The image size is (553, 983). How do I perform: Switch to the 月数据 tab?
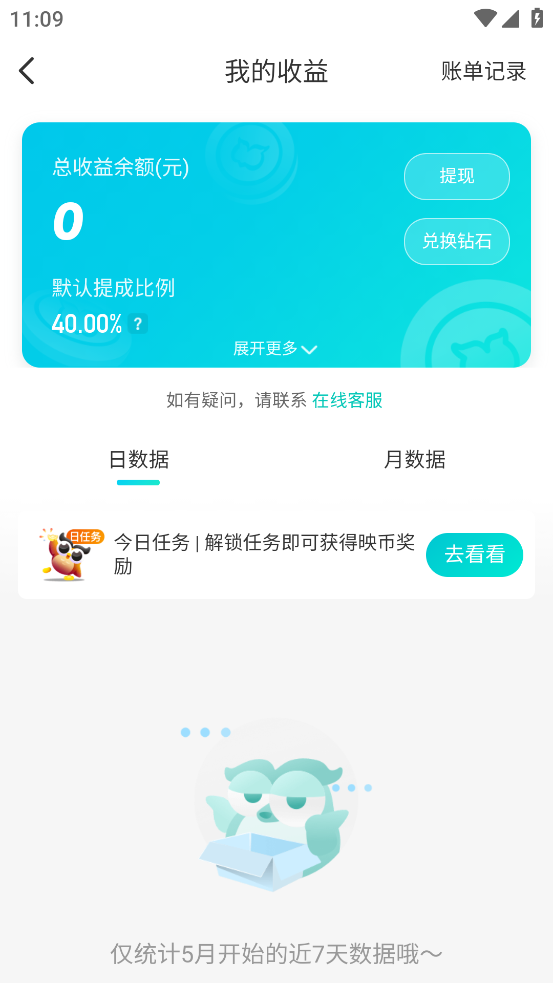[414, 460]
